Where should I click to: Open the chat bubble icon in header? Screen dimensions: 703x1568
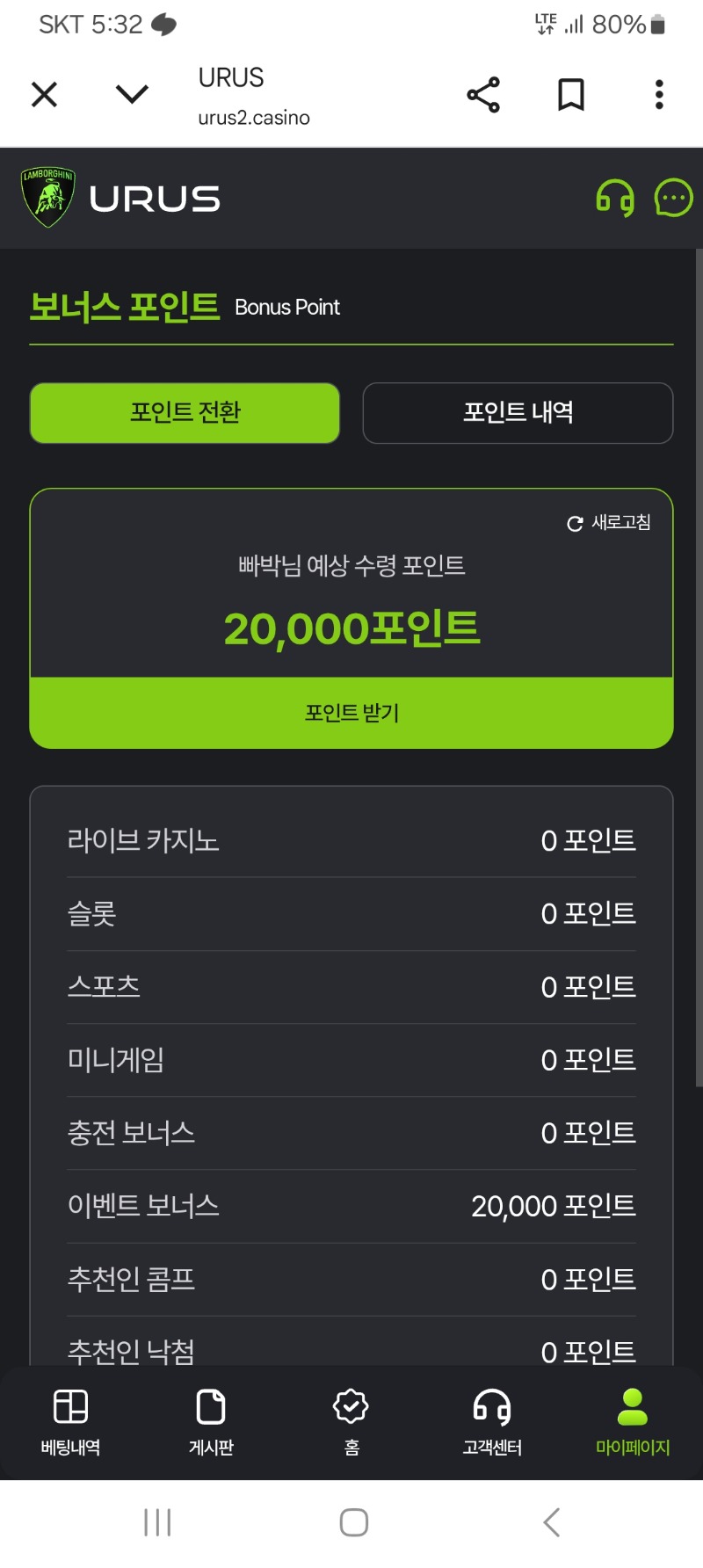point(673,198)
